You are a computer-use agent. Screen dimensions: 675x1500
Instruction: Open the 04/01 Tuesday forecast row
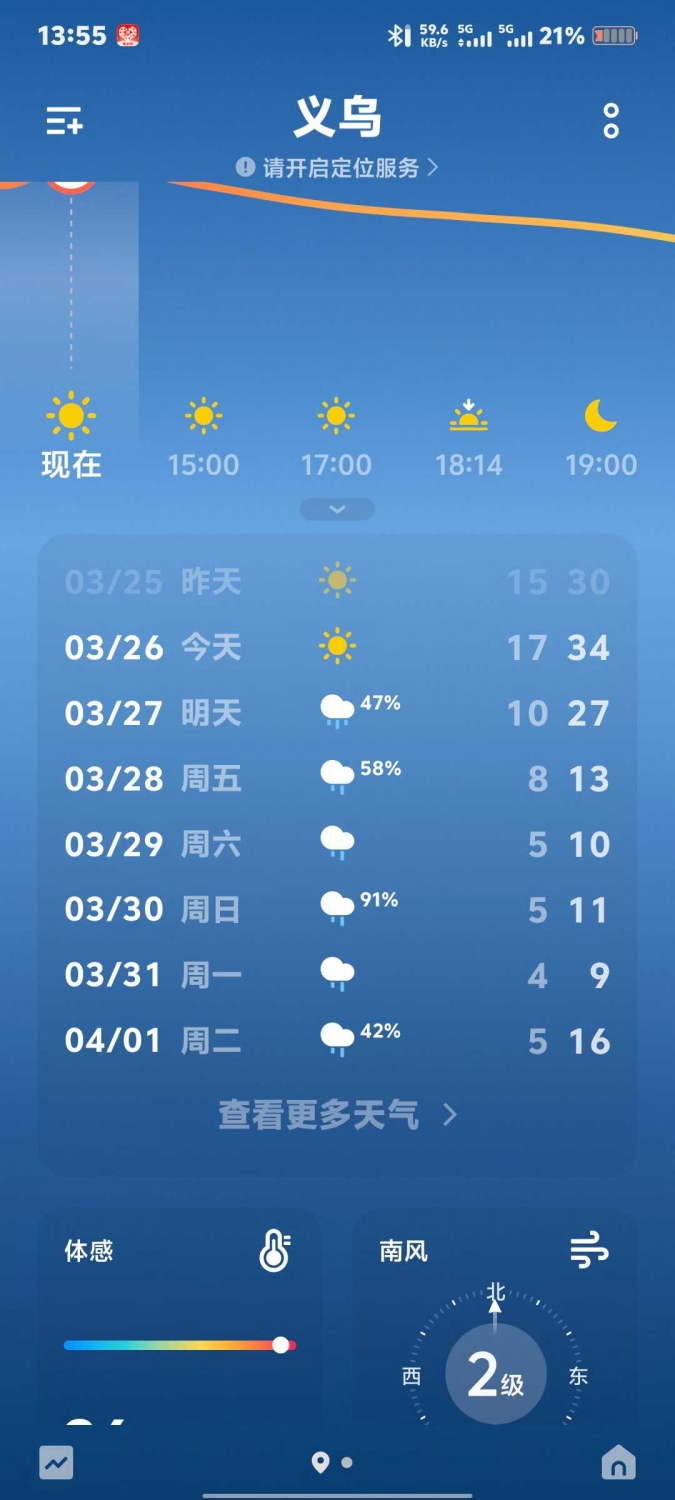[x=337, y=1041]
